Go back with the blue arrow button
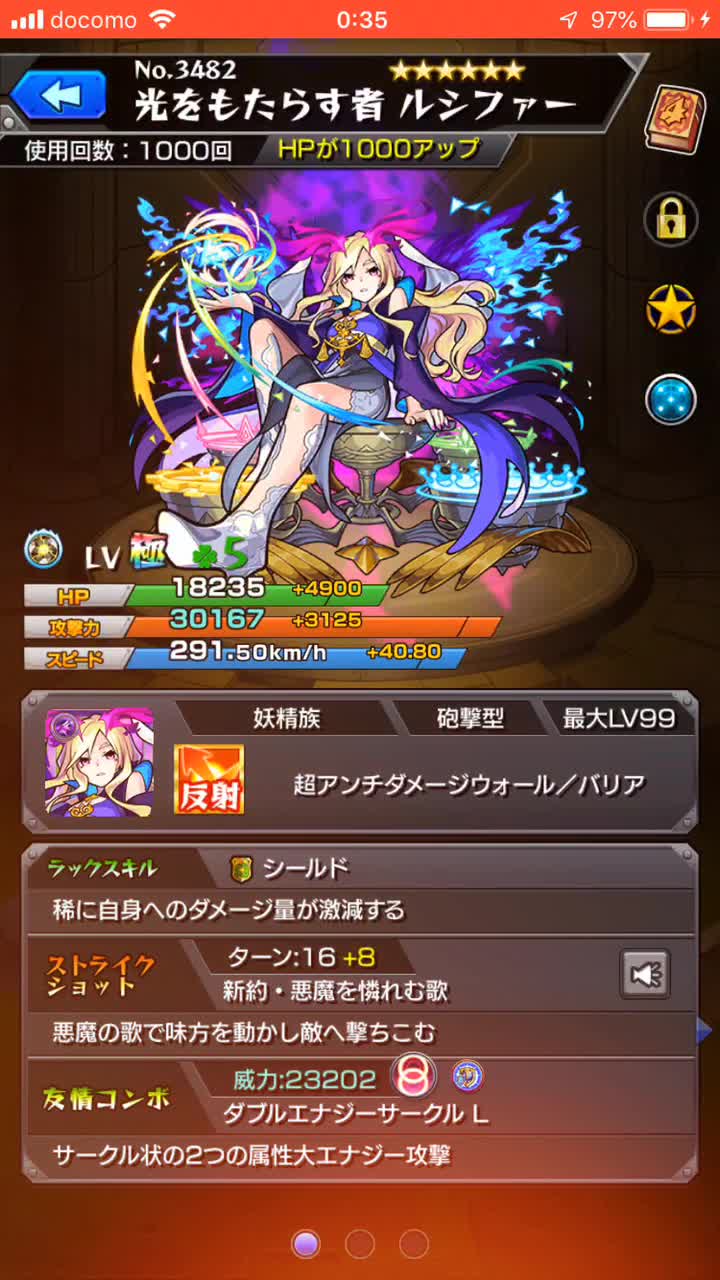This screenshot has height=1280, width=720. (x=58, y=96)
